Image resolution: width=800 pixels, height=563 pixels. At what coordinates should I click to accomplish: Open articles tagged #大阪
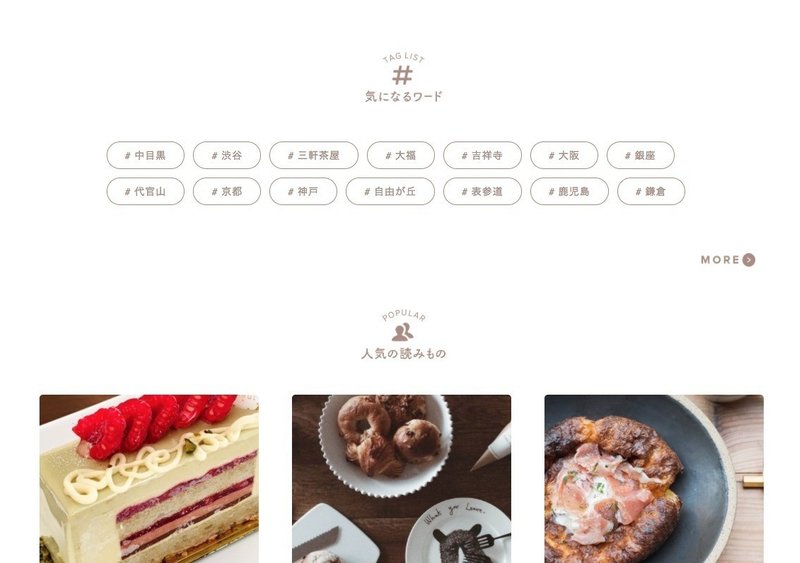[x=564, y=155]
